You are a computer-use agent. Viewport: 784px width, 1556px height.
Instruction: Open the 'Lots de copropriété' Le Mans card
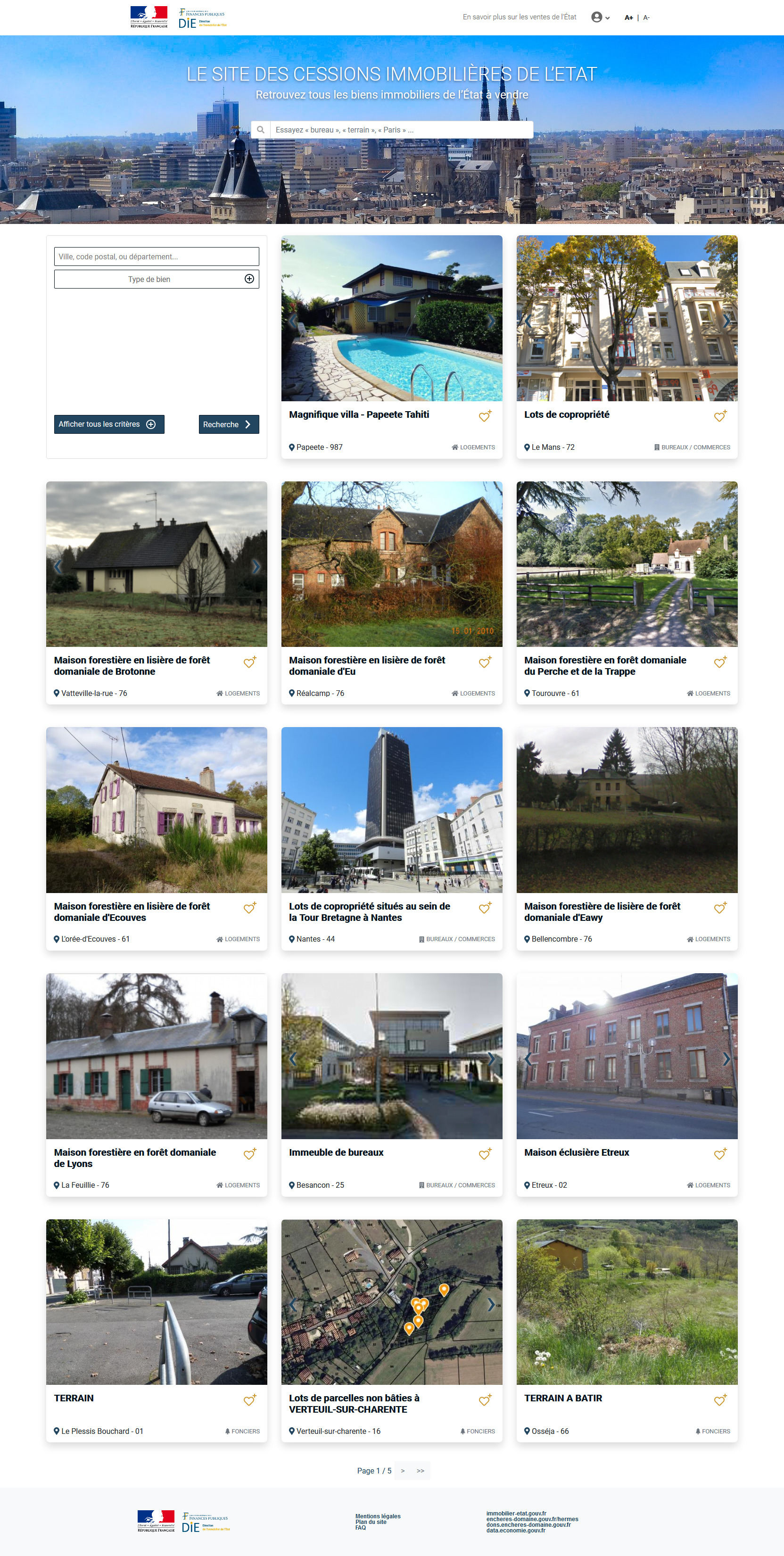tap(567, 414)
